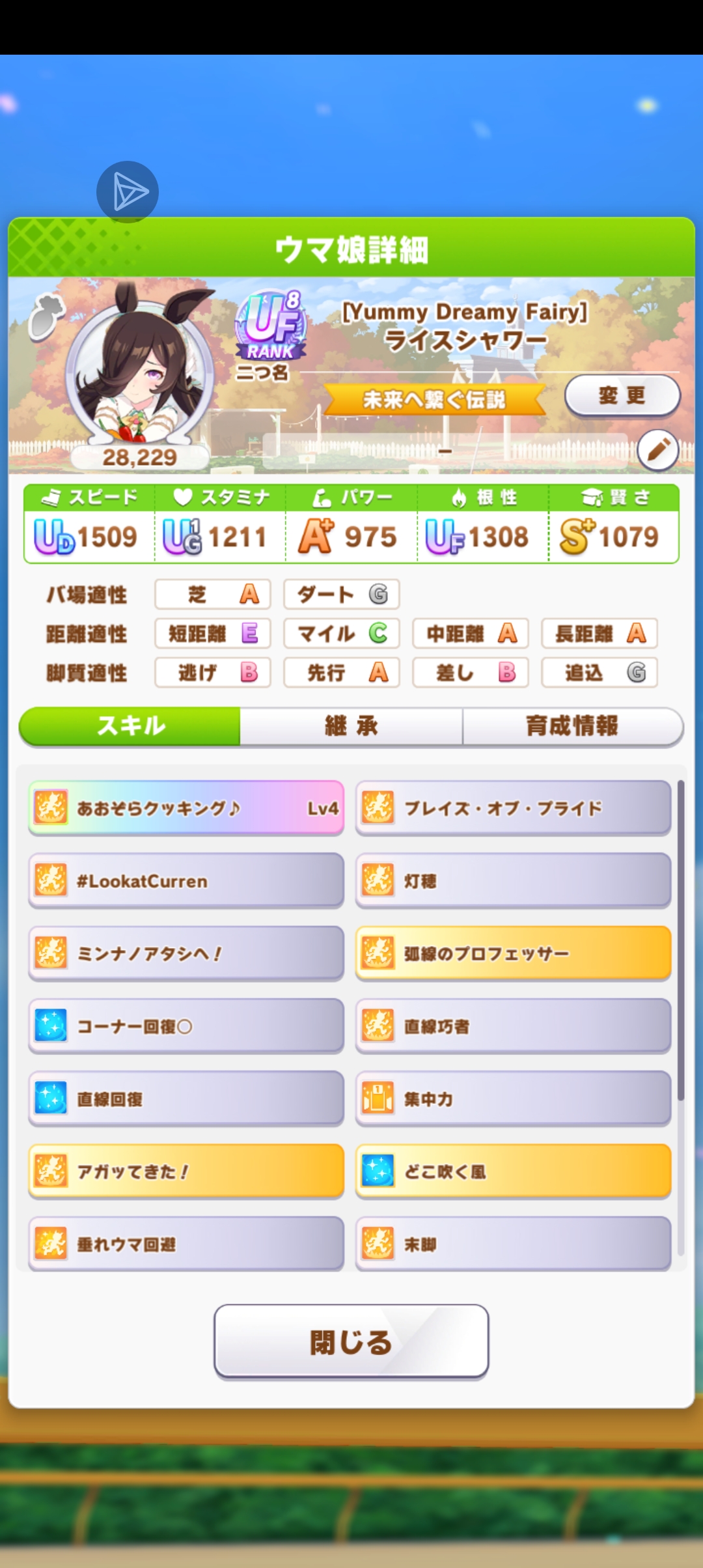Tap the floating send arrow icon
Viewport: 703px width, 1568px height.
[x=128, y=191]
